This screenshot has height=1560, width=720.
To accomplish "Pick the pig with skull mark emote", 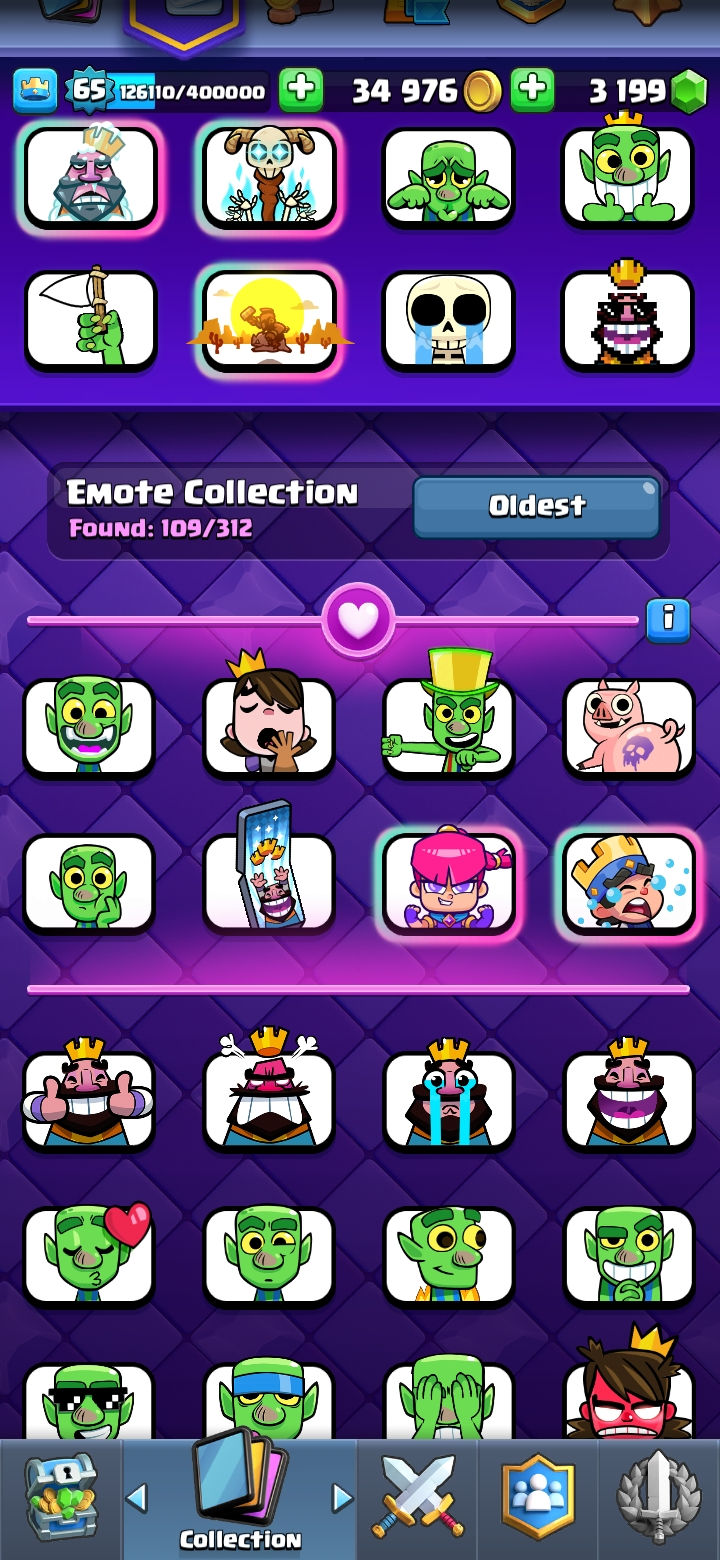I will tap(628, 727).
